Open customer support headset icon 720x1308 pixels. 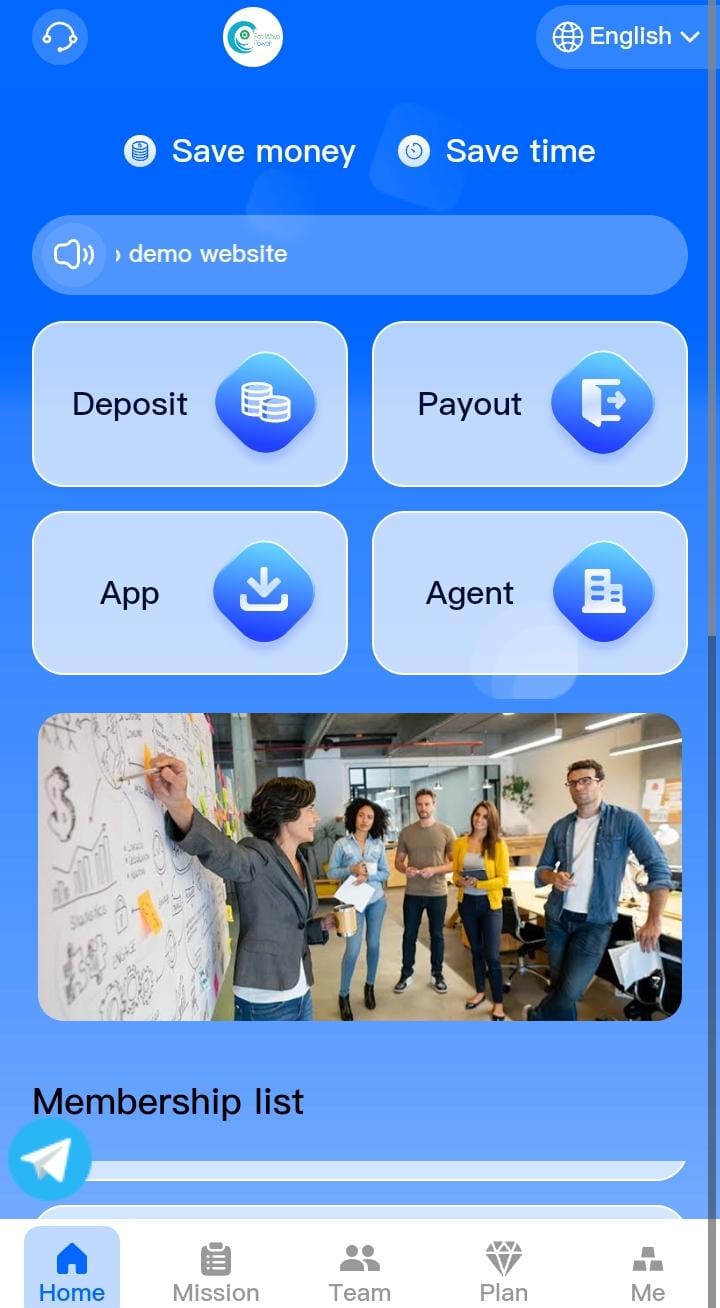pyautogui.click(x=60, y=38)
